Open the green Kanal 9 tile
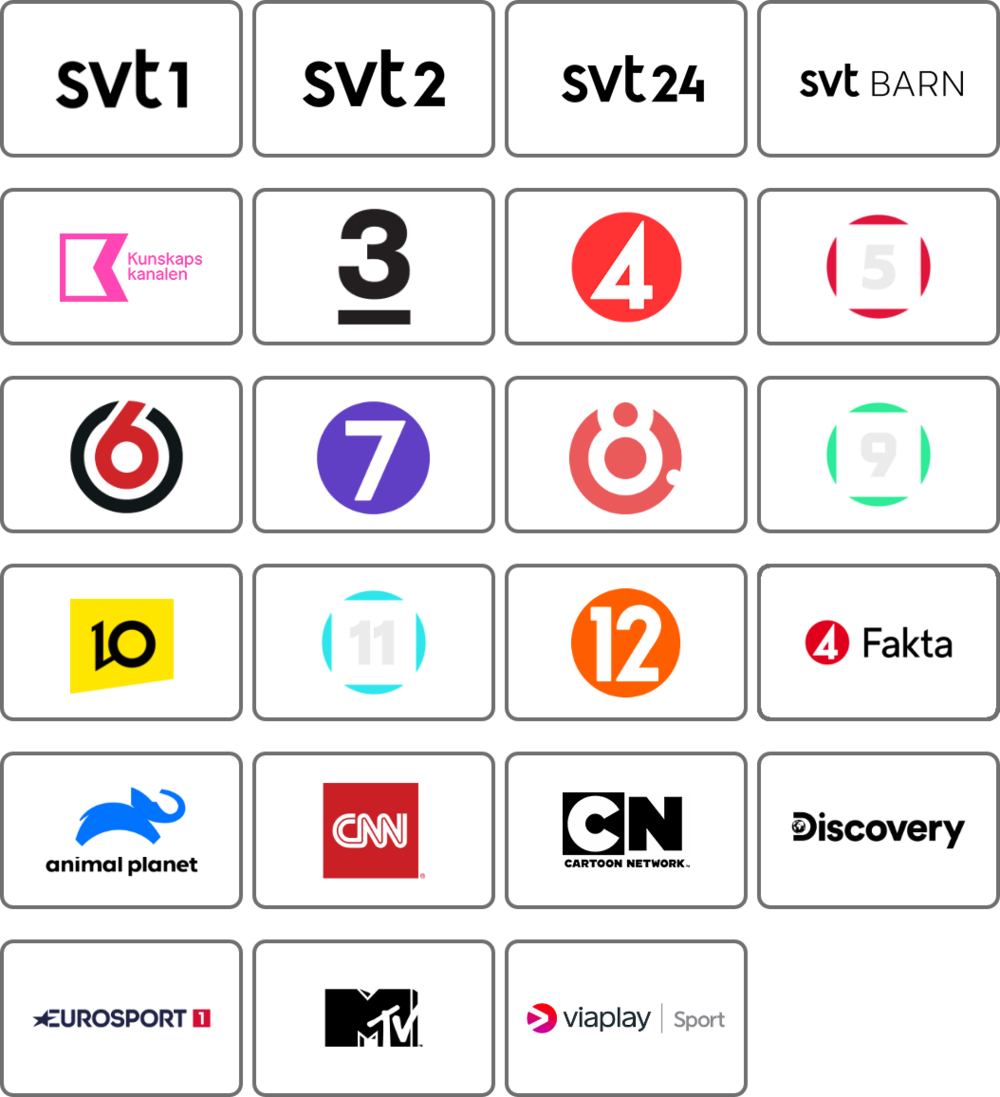This screenshot has height=1097, width=1000. tap(878, 455)
